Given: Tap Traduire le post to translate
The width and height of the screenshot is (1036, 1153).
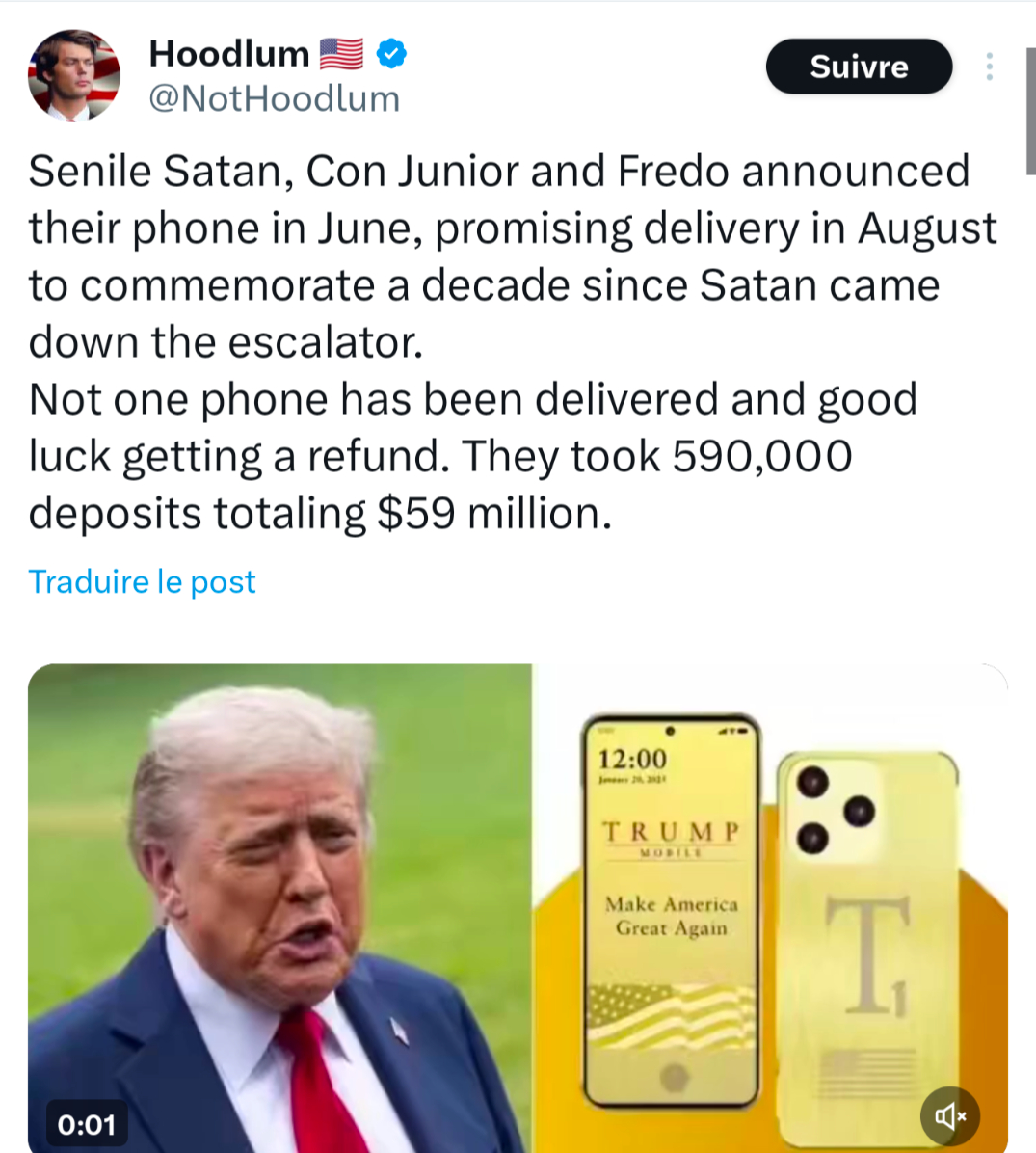Looking at the screenshot, I should pyautogui.click(x=143, y=581).
